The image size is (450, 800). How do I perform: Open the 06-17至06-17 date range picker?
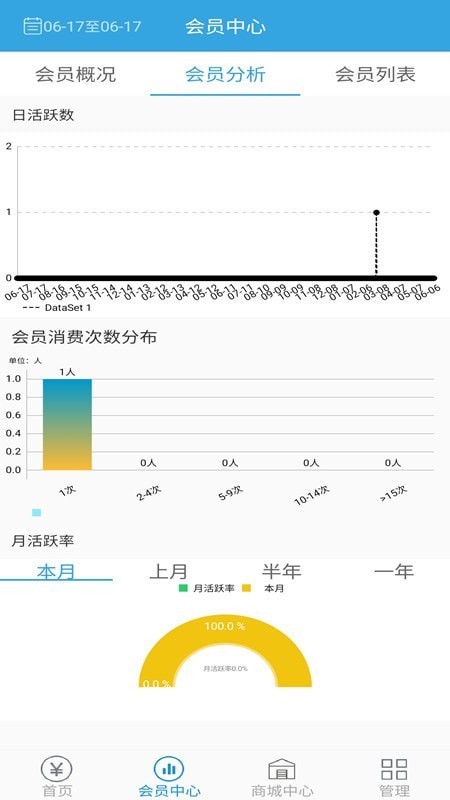point(83,26)
